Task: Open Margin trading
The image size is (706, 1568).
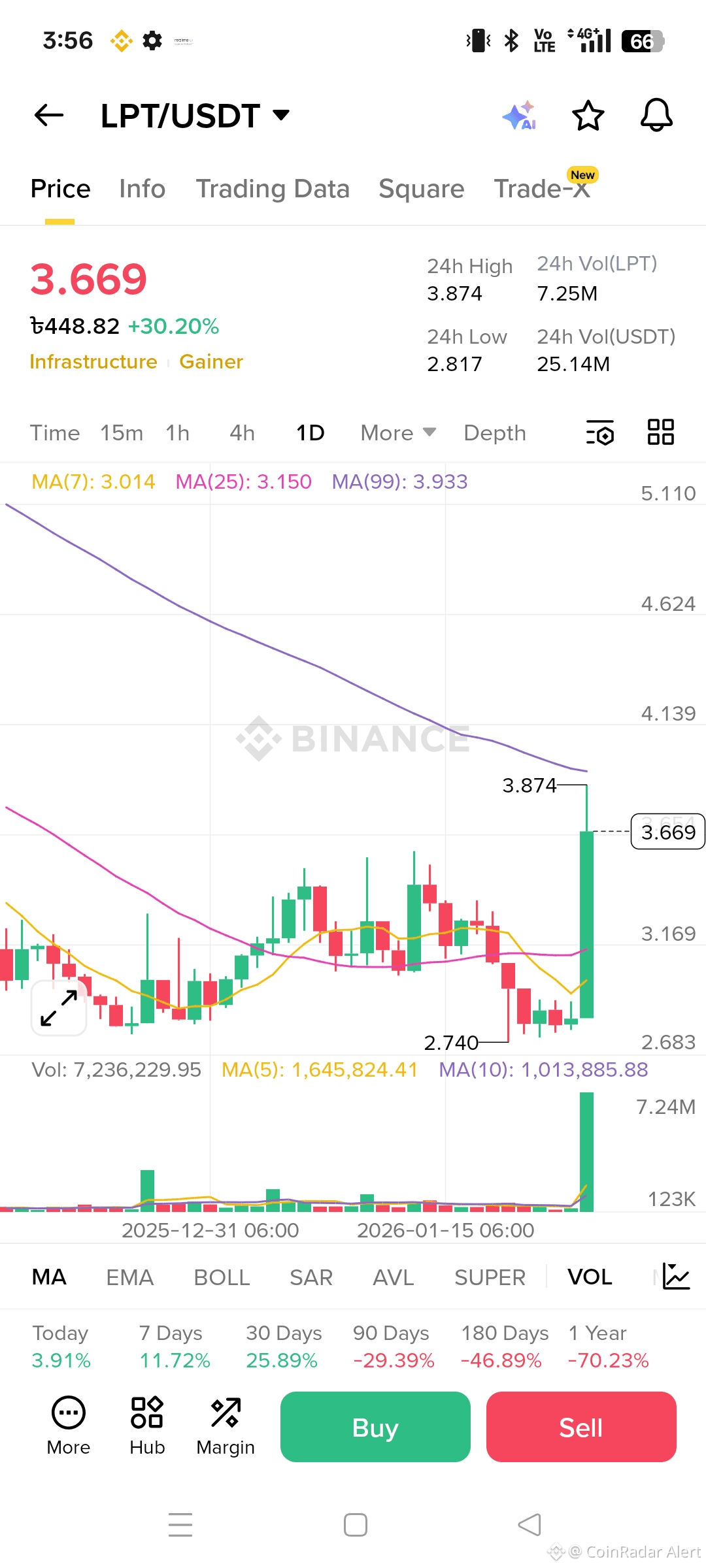Action: coord(226,1428)
